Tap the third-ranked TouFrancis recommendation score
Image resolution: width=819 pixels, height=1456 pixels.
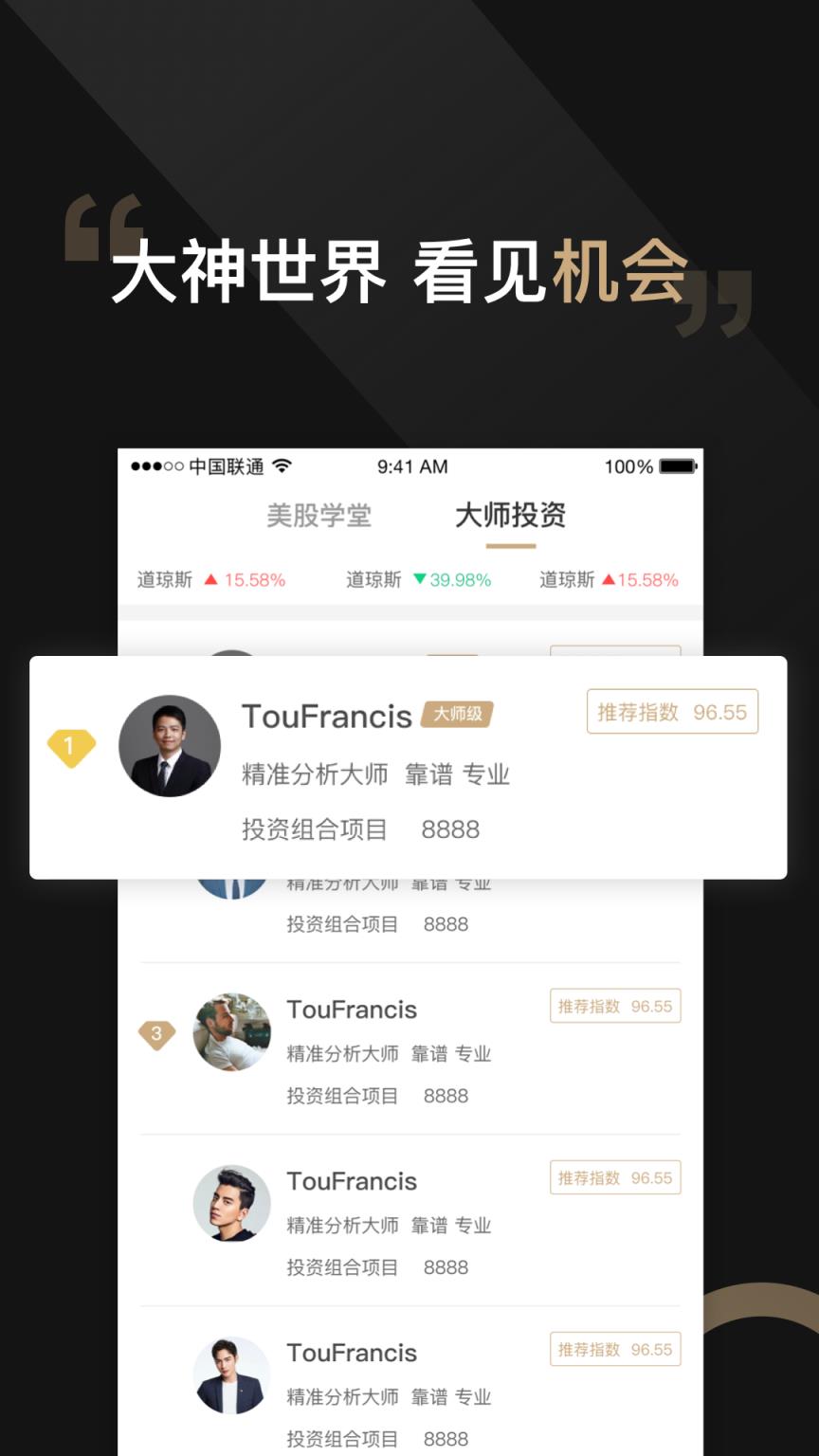pyautogui.click(x=614, y=1006)
